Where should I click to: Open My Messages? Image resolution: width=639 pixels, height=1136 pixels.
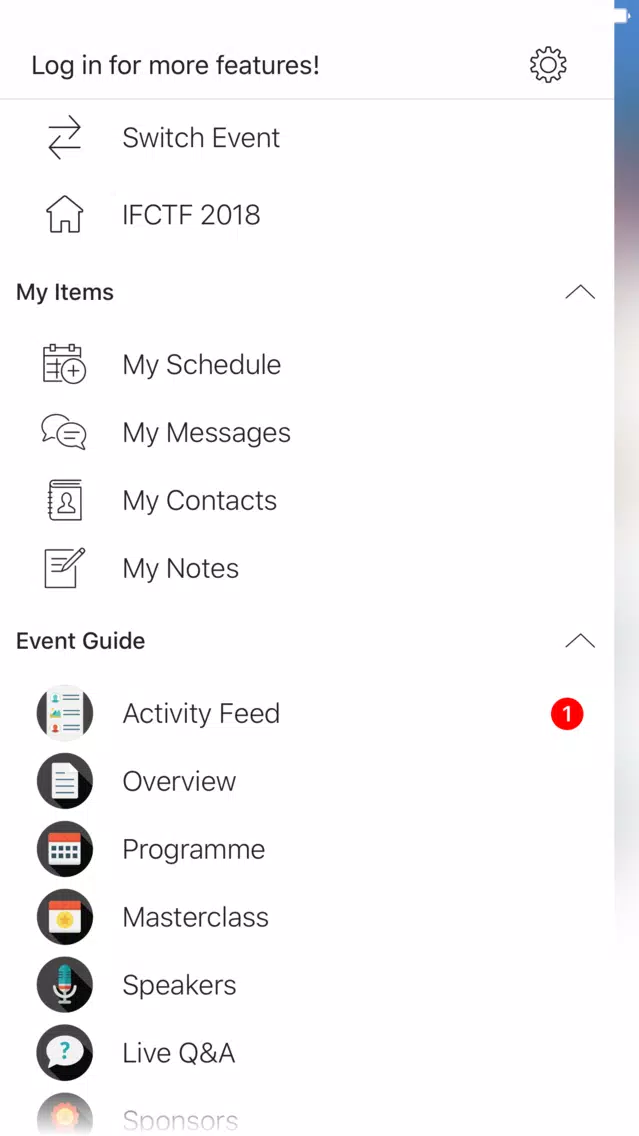(x=307, y=433)
